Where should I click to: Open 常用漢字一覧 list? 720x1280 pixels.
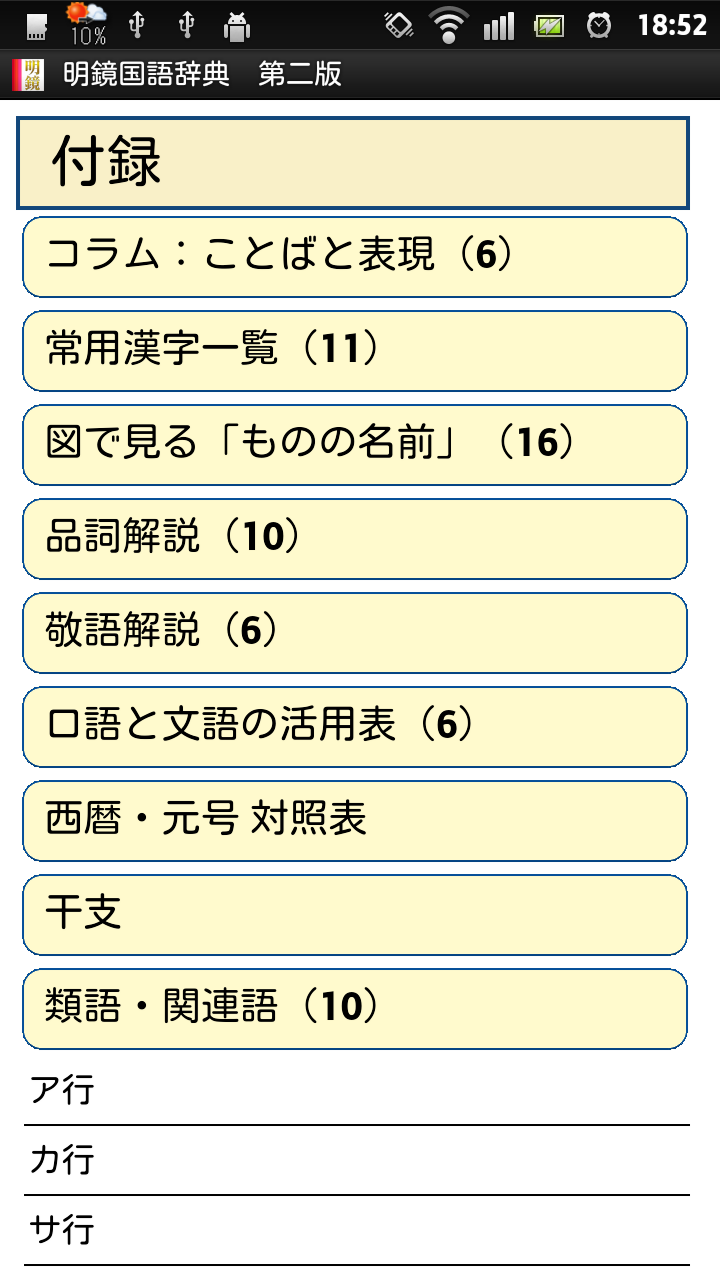354,351
